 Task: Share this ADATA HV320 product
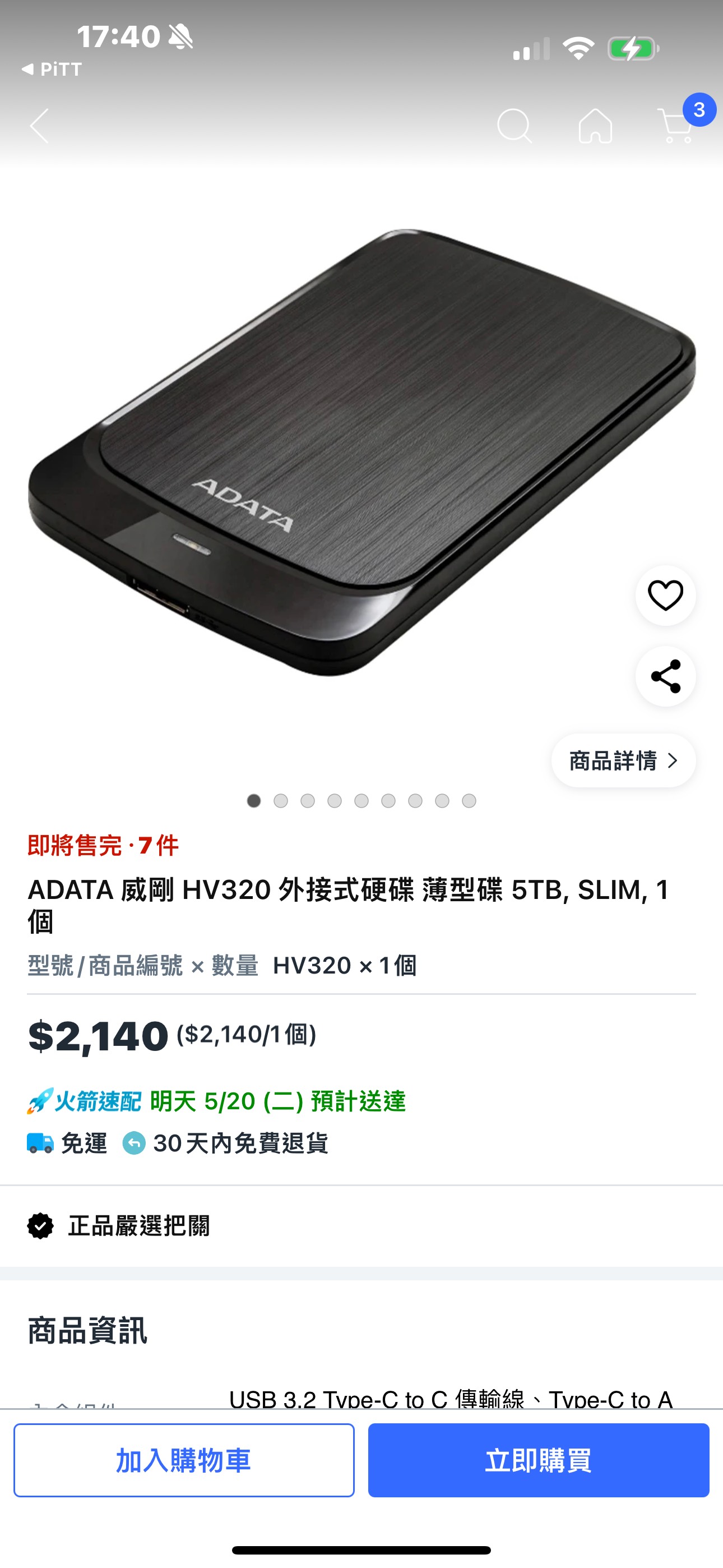coord(666,676)
